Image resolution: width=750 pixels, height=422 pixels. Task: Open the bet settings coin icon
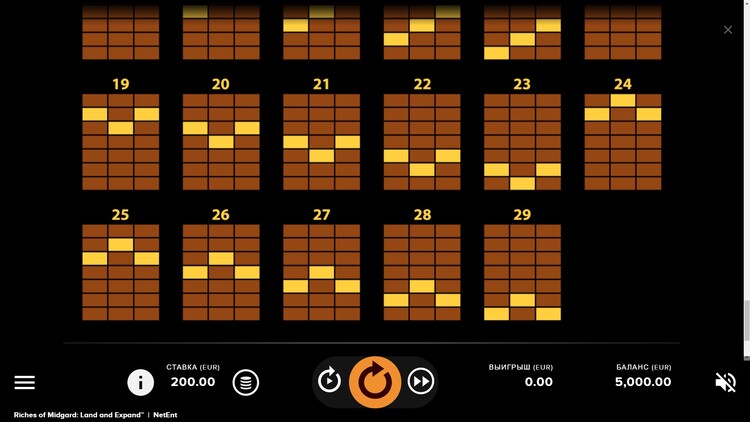coord(245,382)
